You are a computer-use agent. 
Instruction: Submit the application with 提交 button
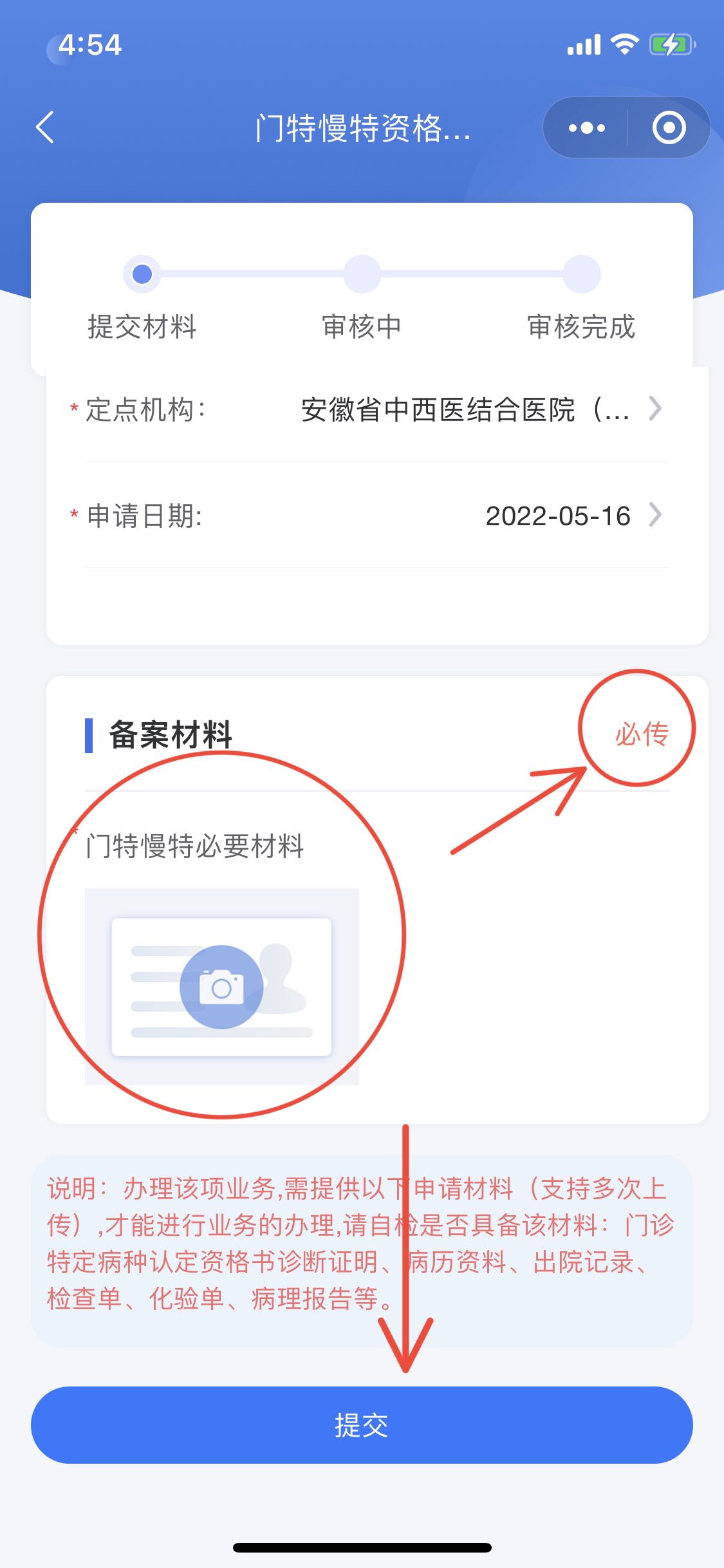tap(362, 1425)
